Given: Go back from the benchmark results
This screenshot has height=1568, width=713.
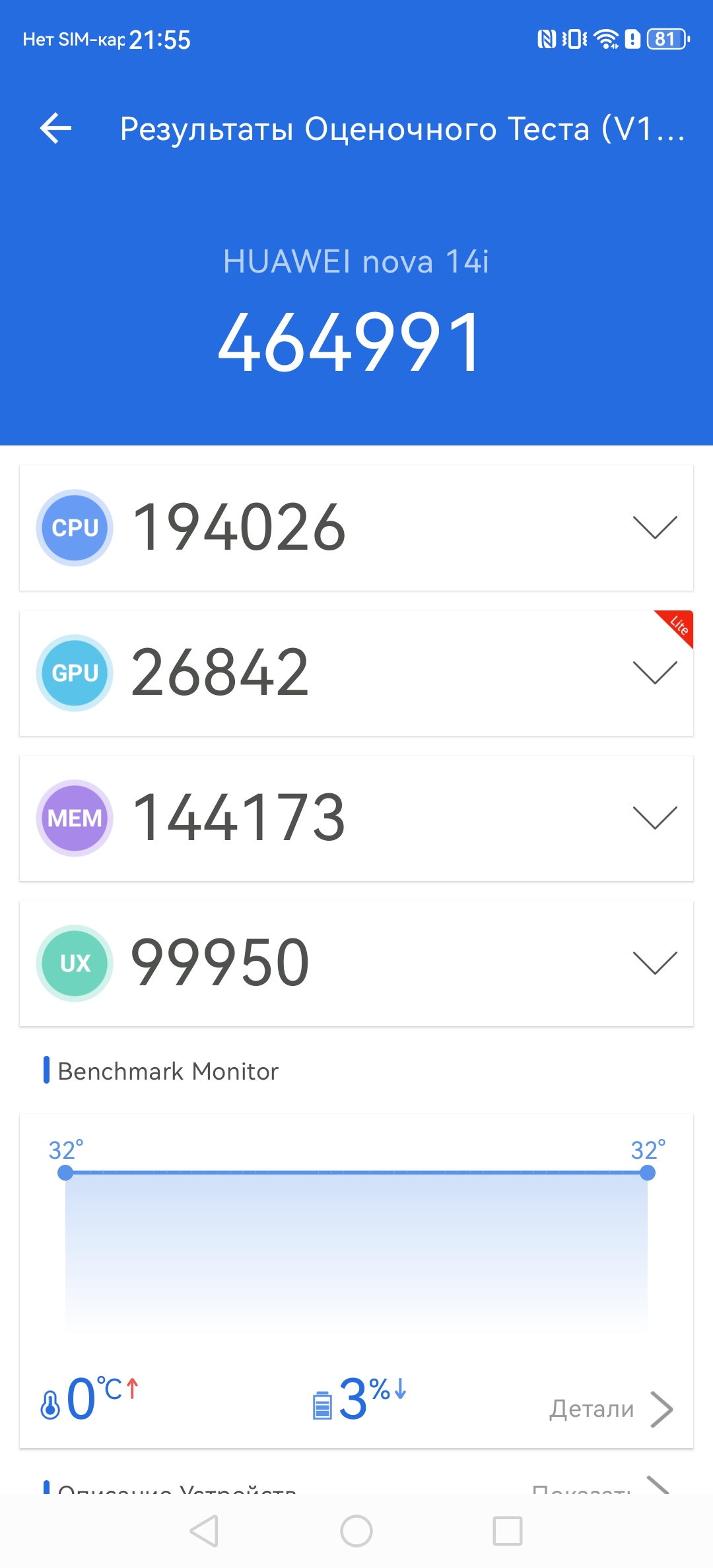Looking at the screenshot, I should click(56, 128).
